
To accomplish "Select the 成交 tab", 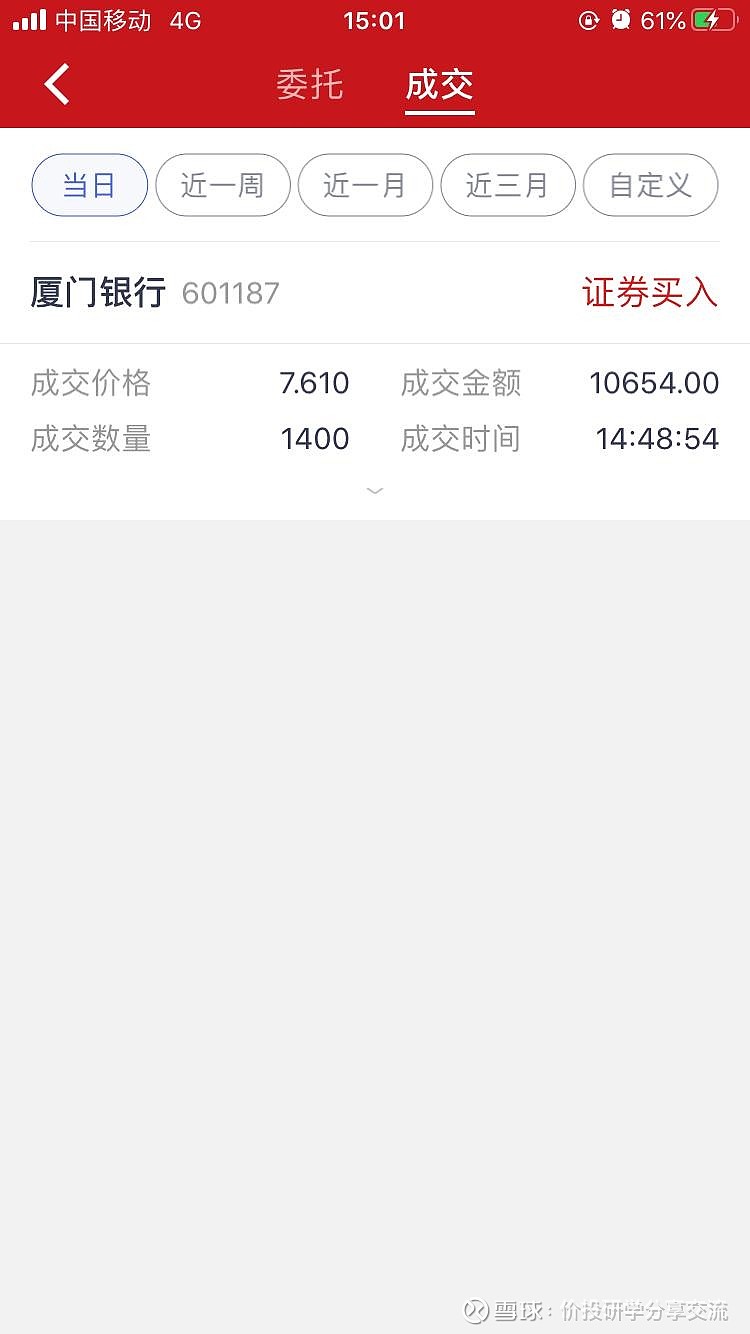I will [x=440, y=85].
